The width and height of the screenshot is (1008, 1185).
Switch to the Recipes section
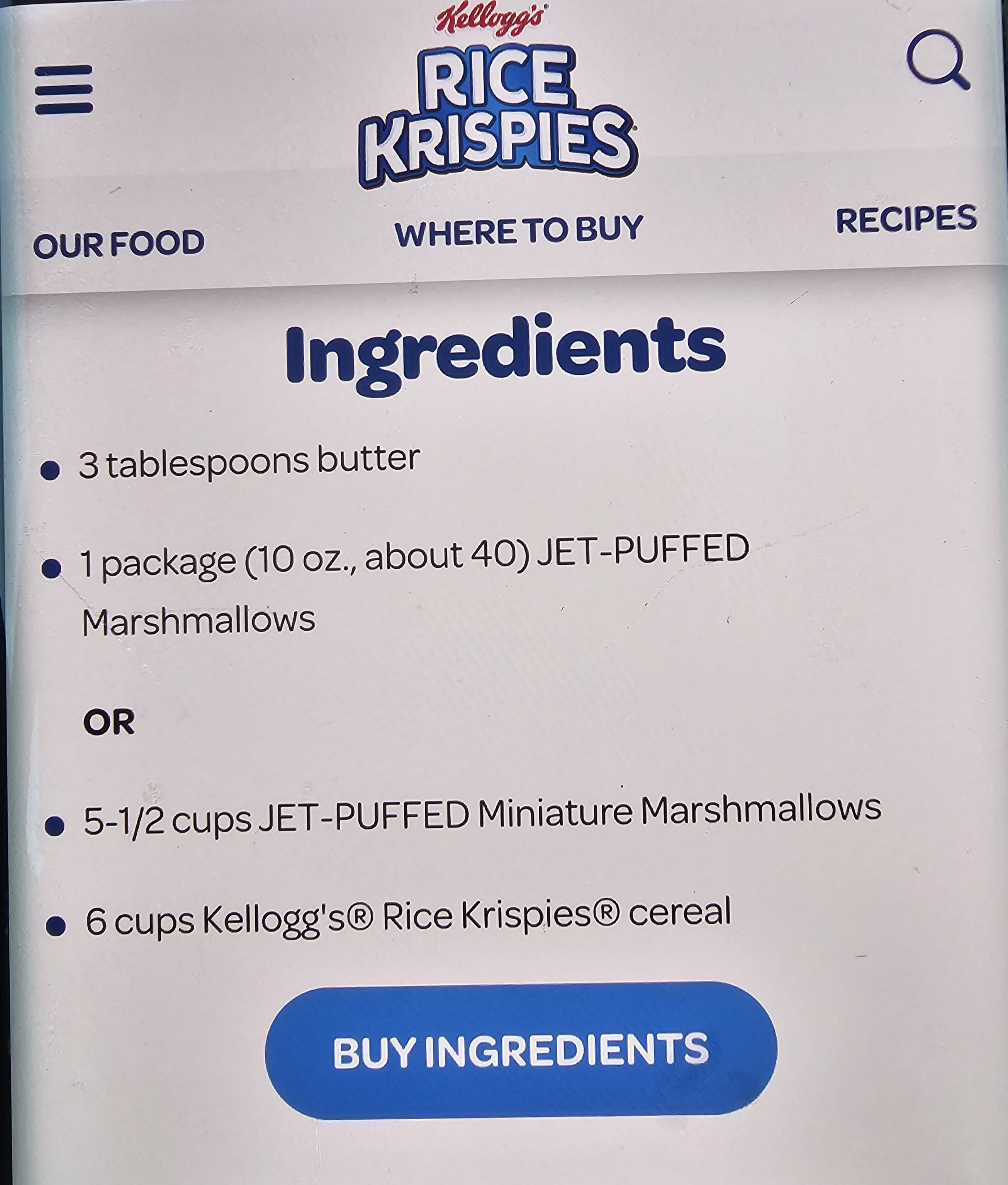click(x=906, y=219)
